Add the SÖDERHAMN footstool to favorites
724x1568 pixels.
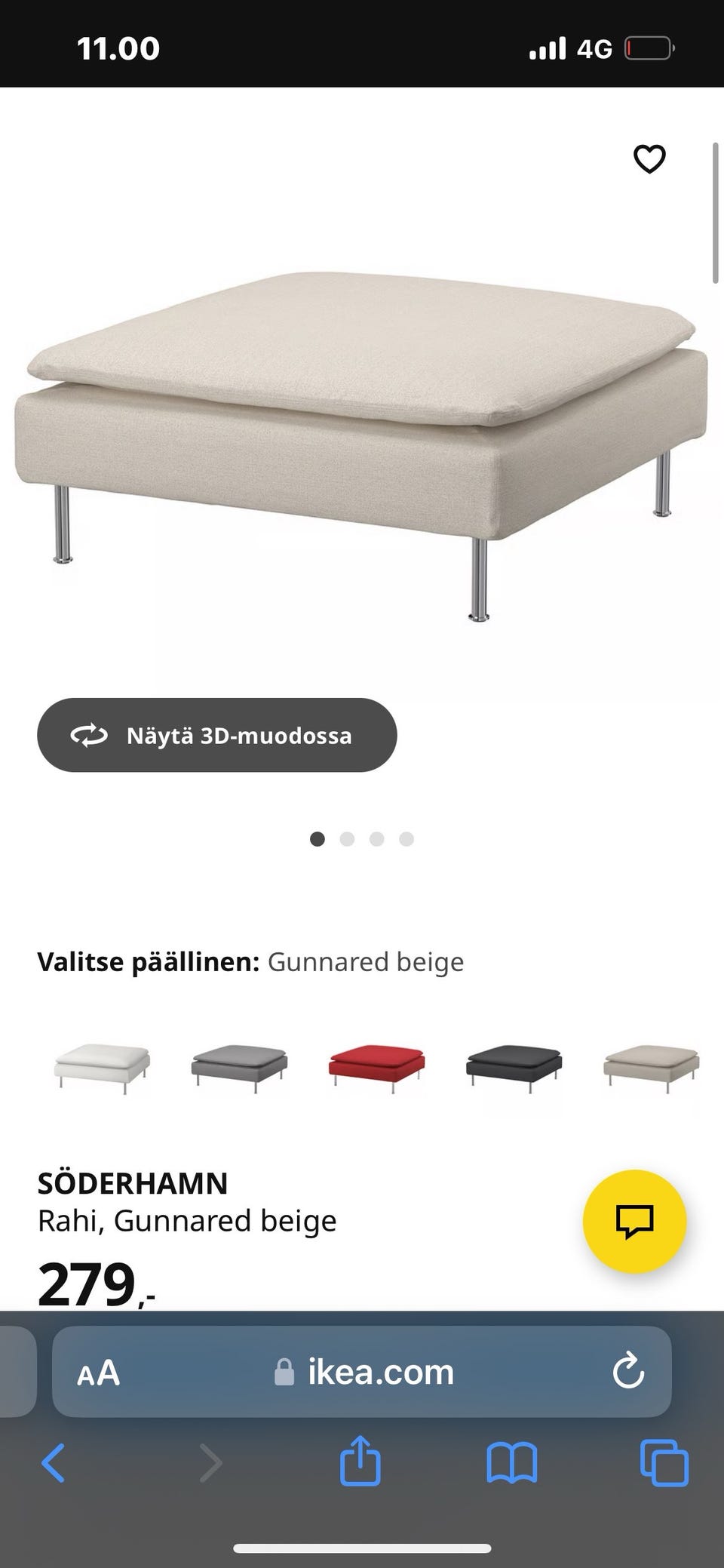click(649, 158)
